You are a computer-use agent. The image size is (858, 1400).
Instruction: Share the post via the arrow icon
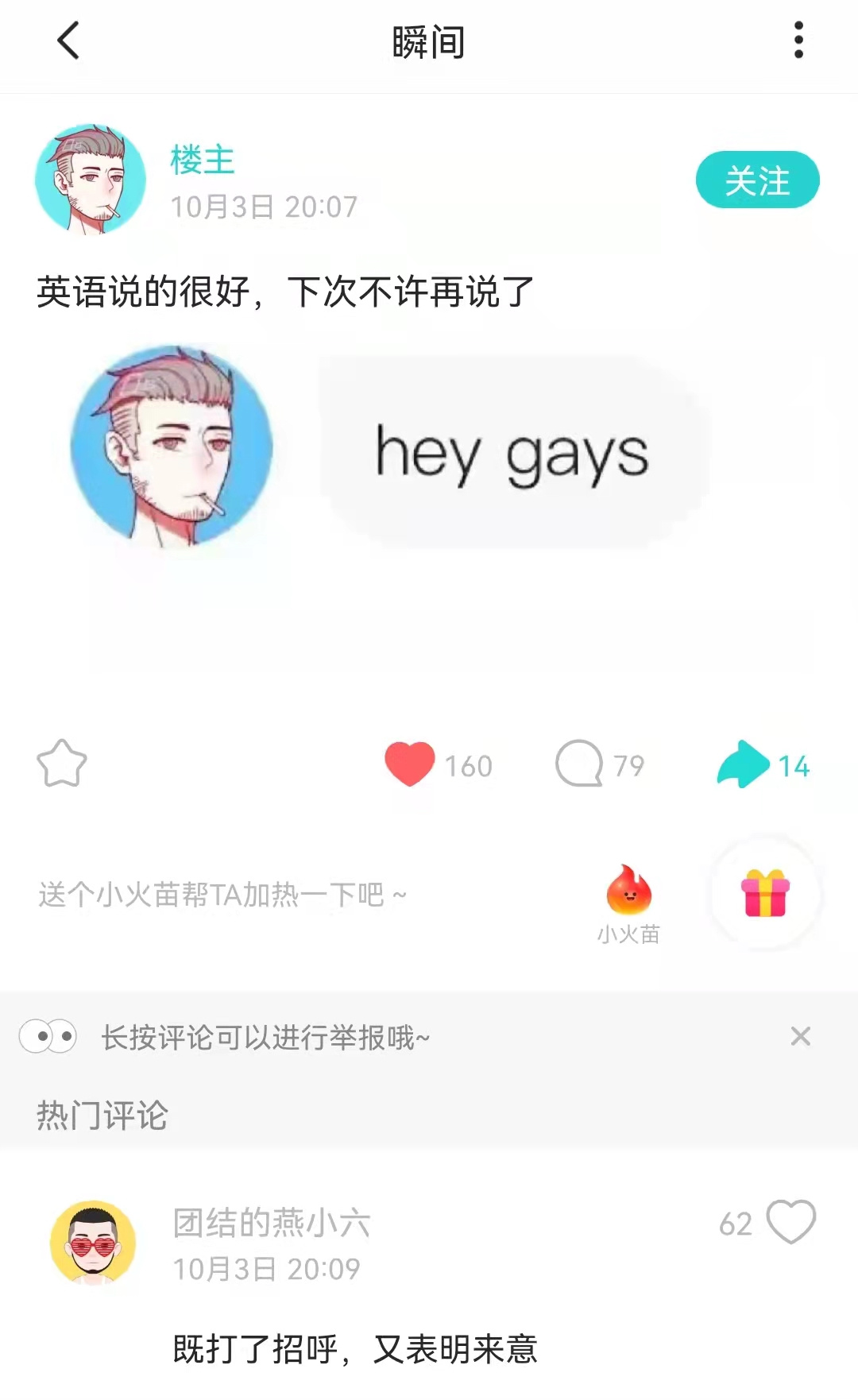coord(743,764)
